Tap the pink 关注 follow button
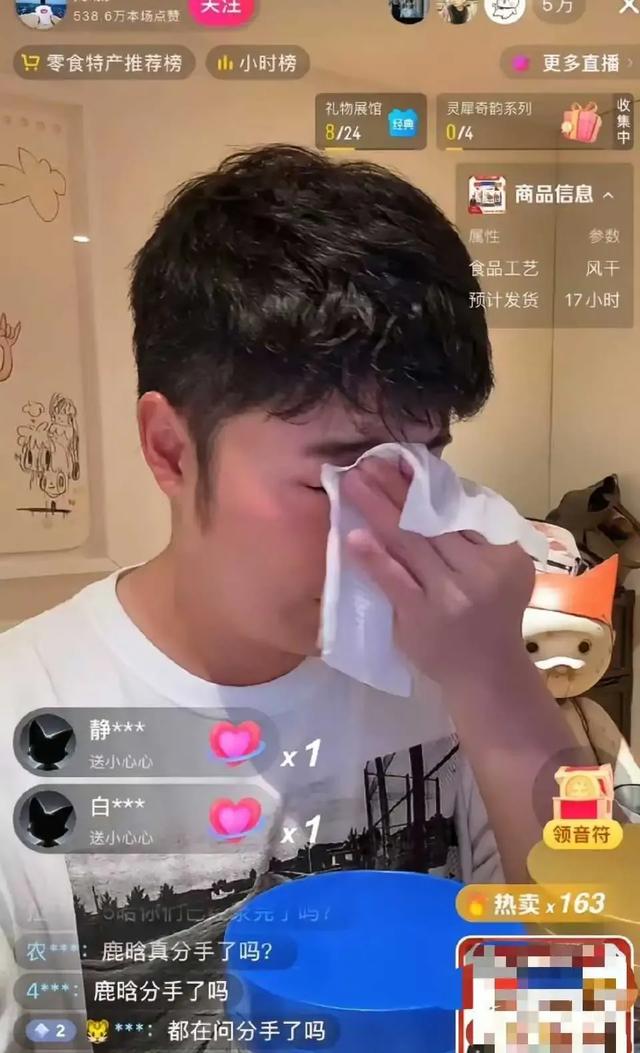The width and height of the screenshot is (640, 1053). [221, 8]
